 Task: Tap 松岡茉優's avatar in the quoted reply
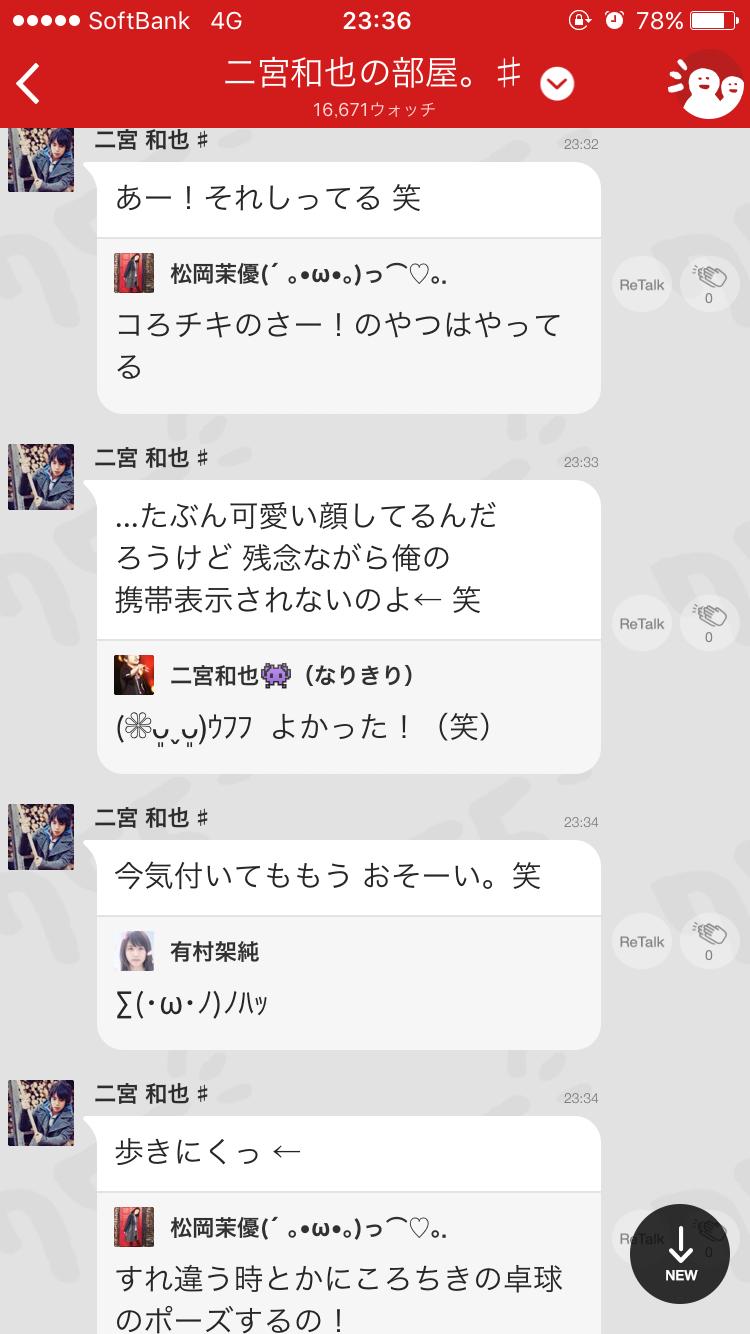coord(133,272)
